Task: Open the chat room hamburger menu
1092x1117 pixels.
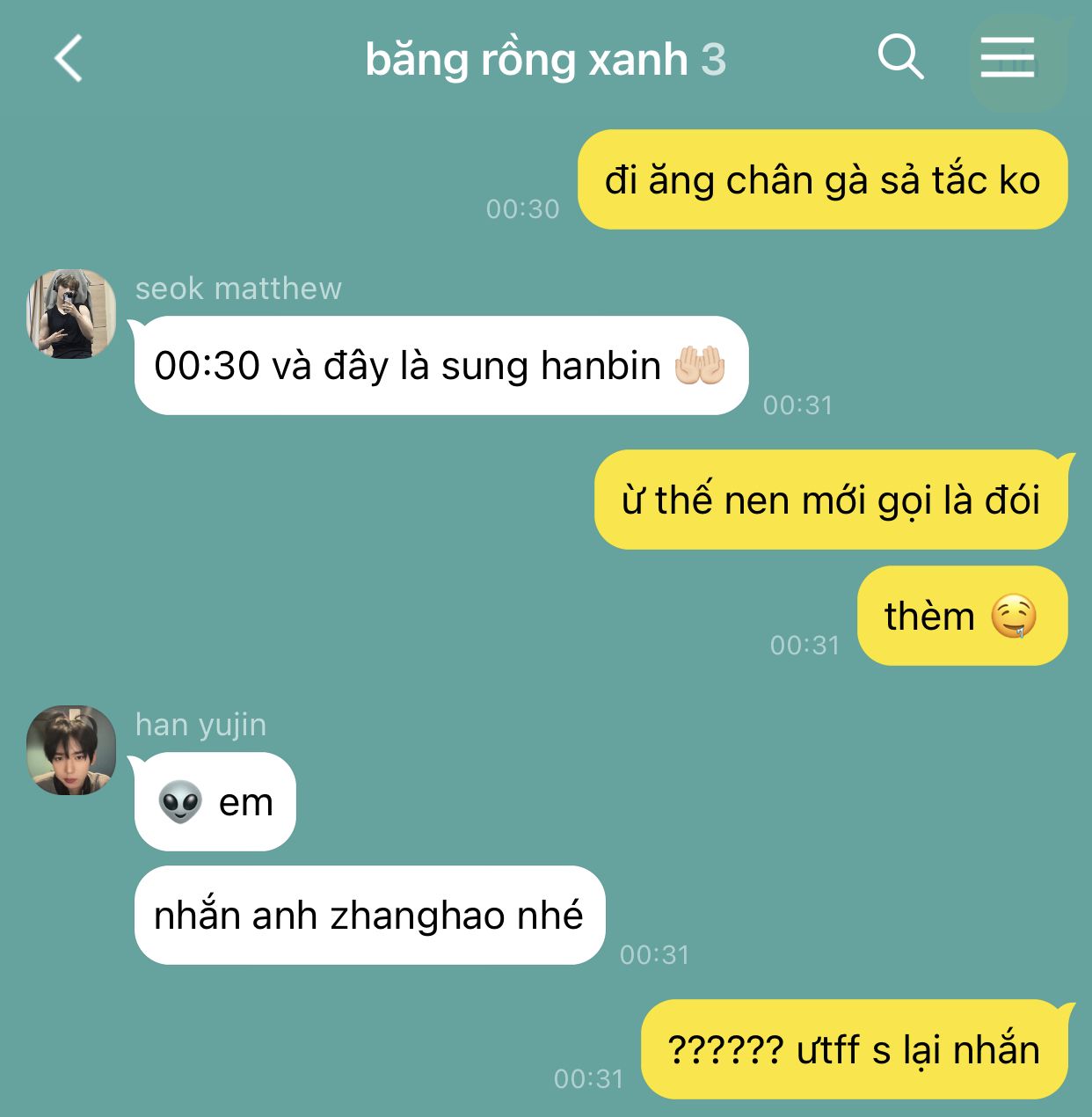Action: tap(1007, 58)
